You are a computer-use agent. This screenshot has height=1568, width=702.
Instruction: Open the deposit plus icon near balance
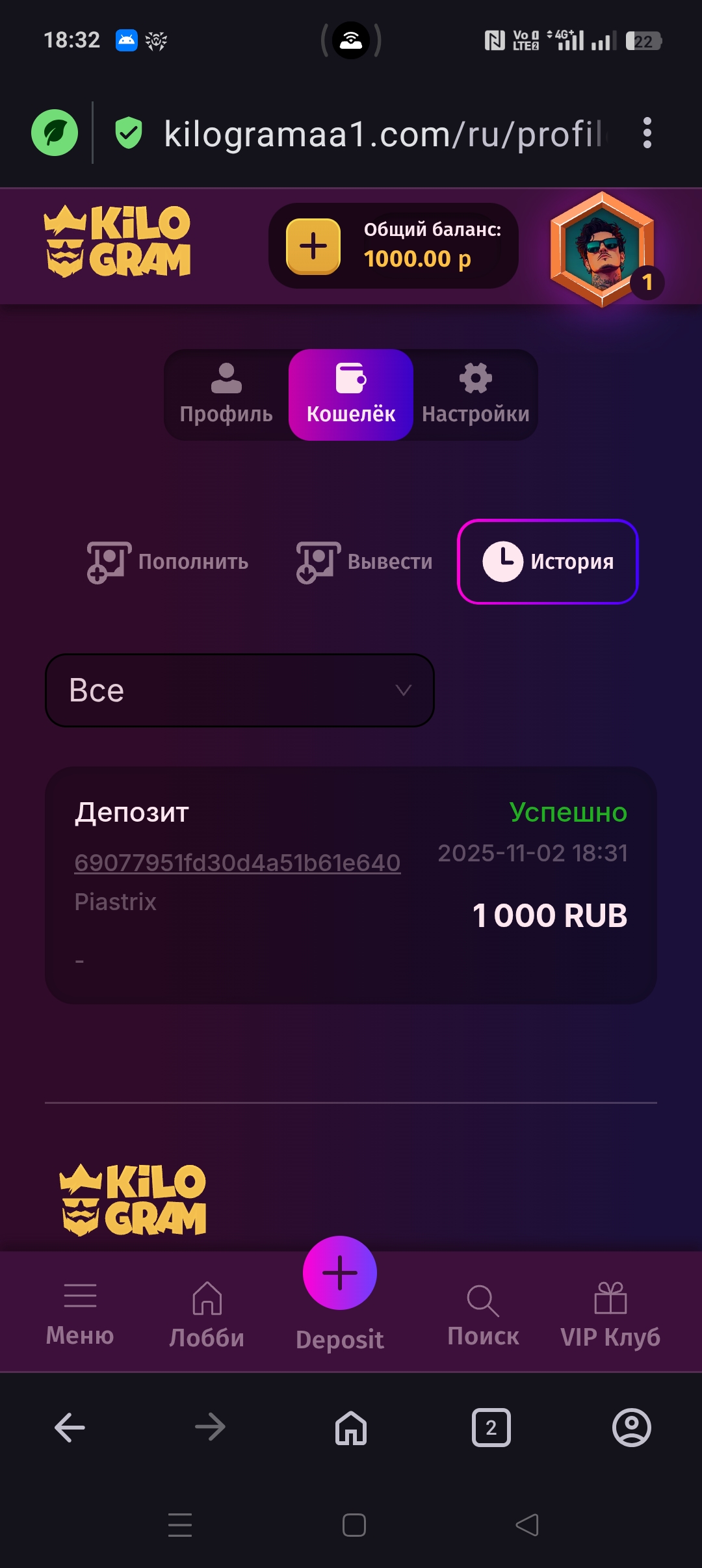pos(315,246)
